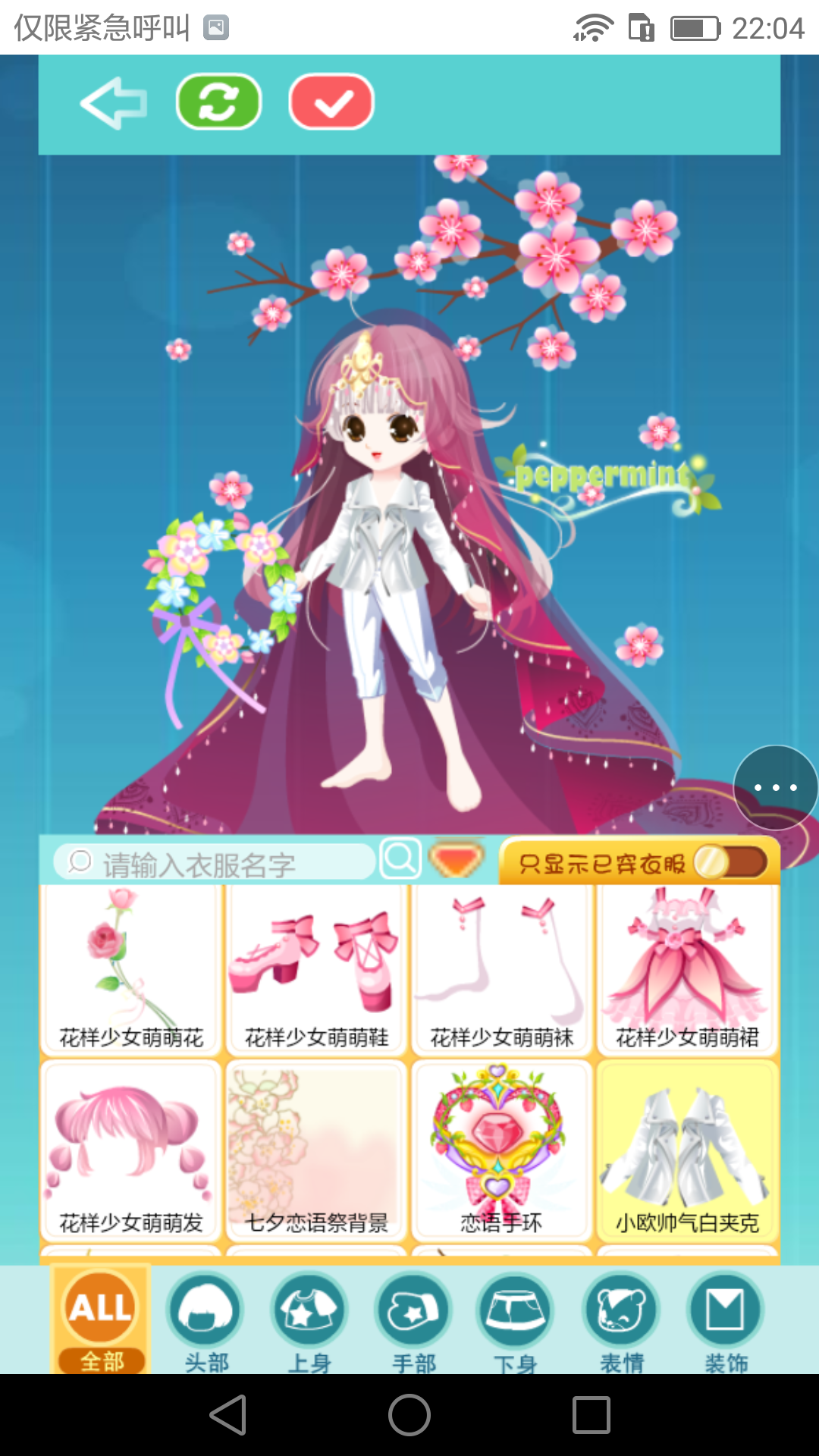Tap the magnifier search icon

coord(400,859)
